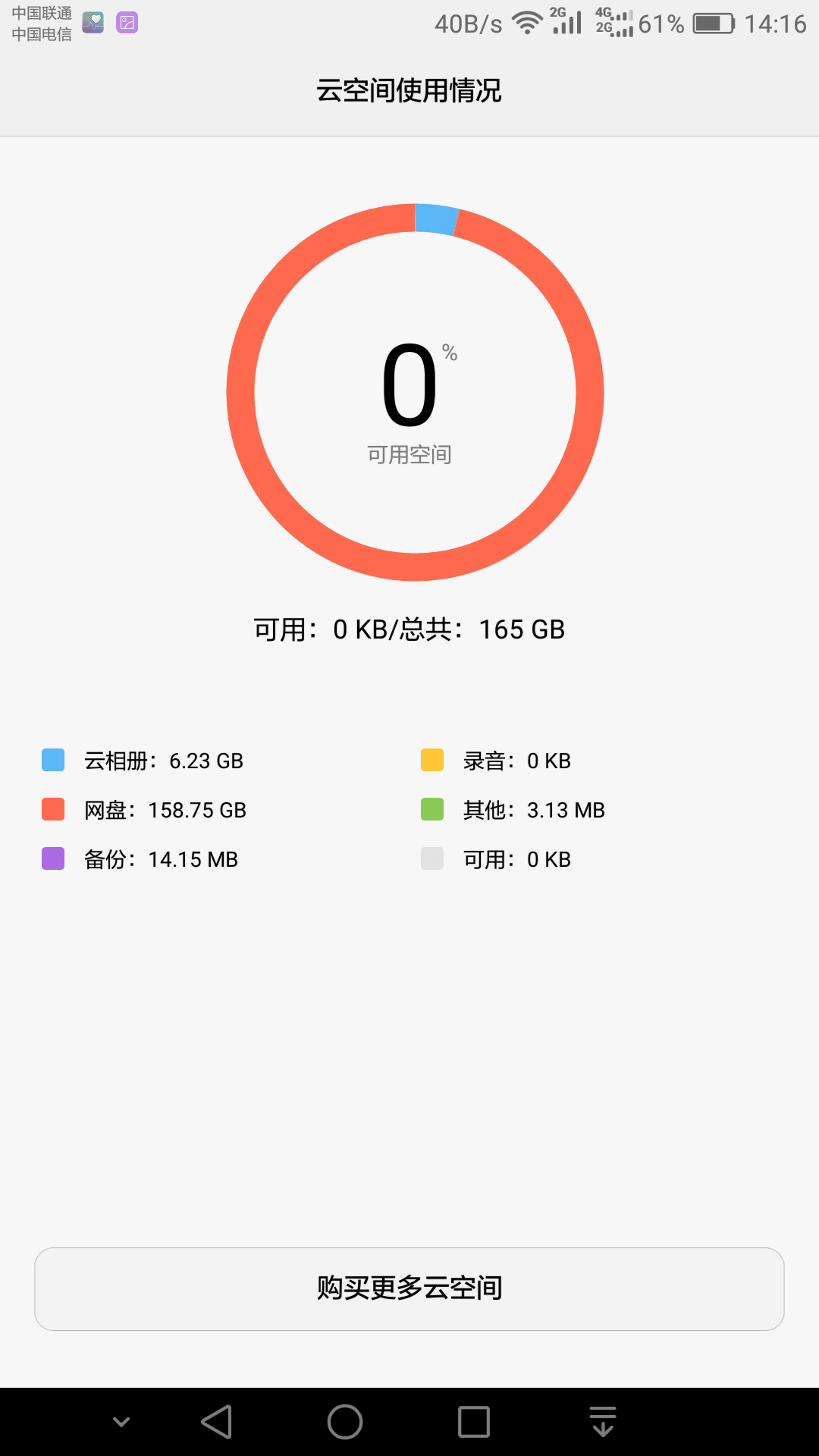The image size is (819, 1456).
Task: Pull down notification panel via nav icon
Action: (603, 1422)
